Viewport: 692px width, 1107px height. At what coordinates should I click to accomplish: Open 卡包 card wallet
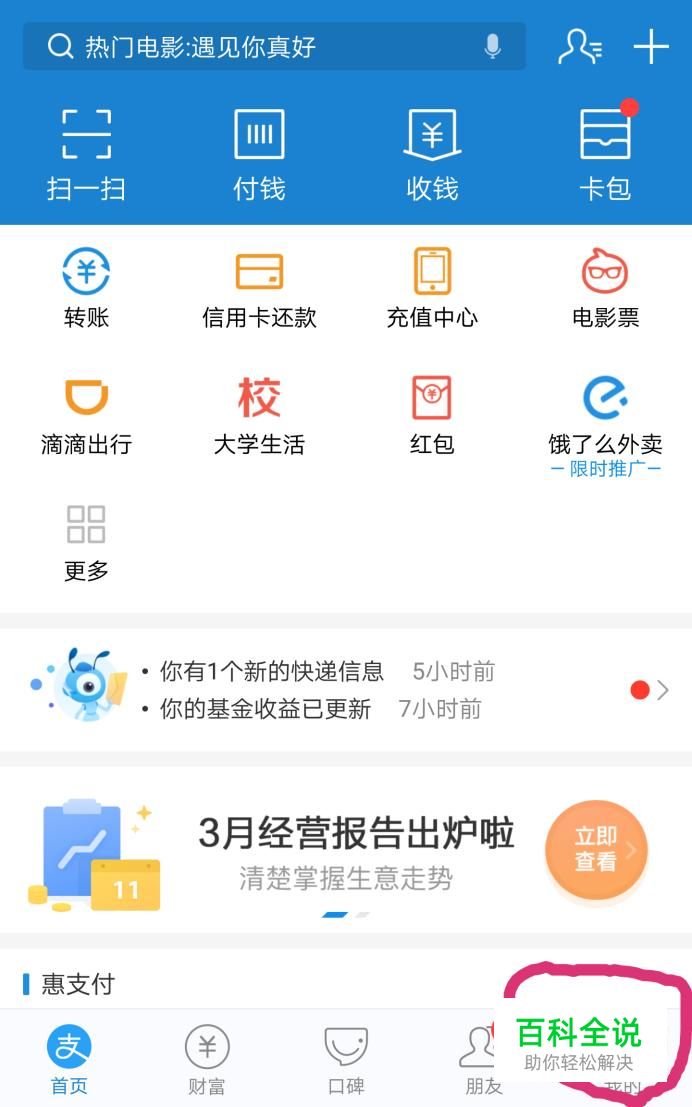tap(605, 153)
